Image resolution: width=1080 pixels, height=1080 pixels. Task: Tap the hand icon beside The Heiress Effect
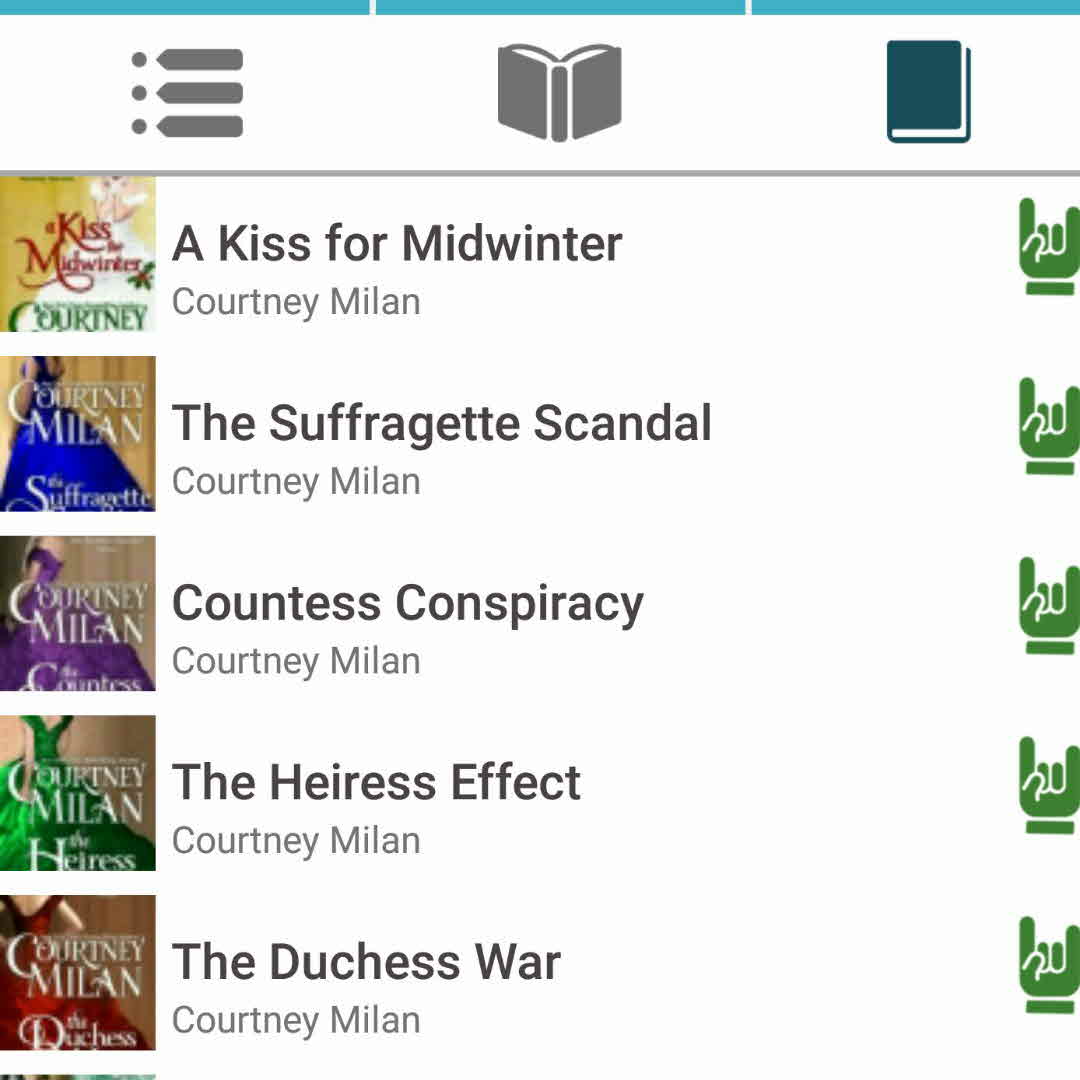1048,786
